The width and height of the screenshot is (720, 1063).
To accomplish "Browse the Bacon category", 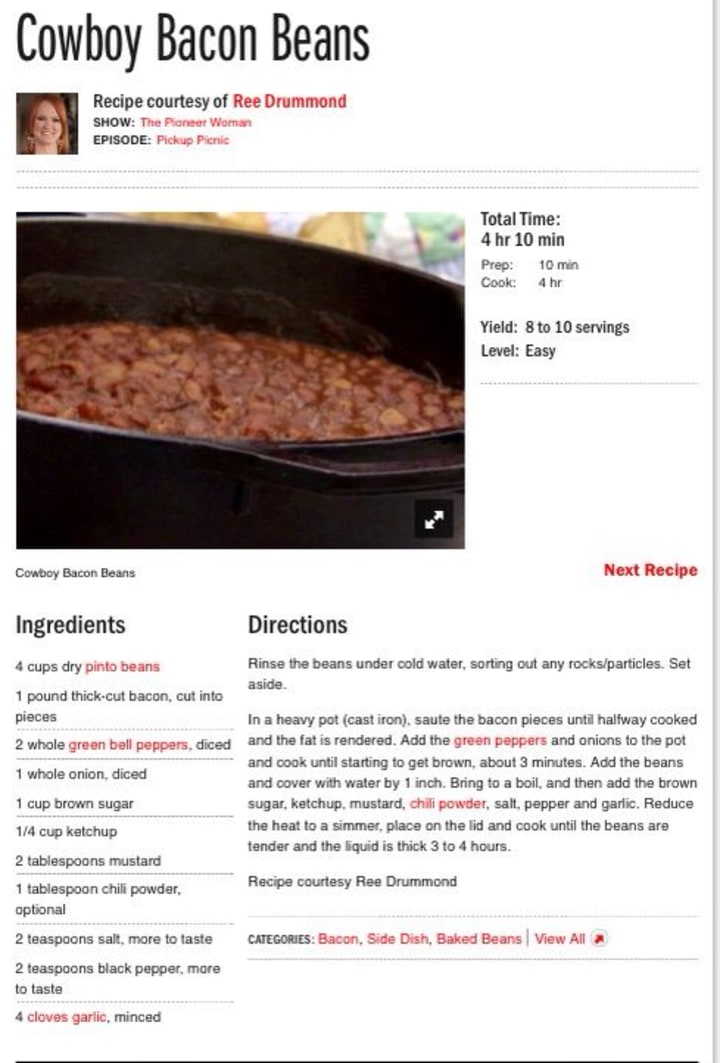I will pyautogui.click(x=338, y=939).
